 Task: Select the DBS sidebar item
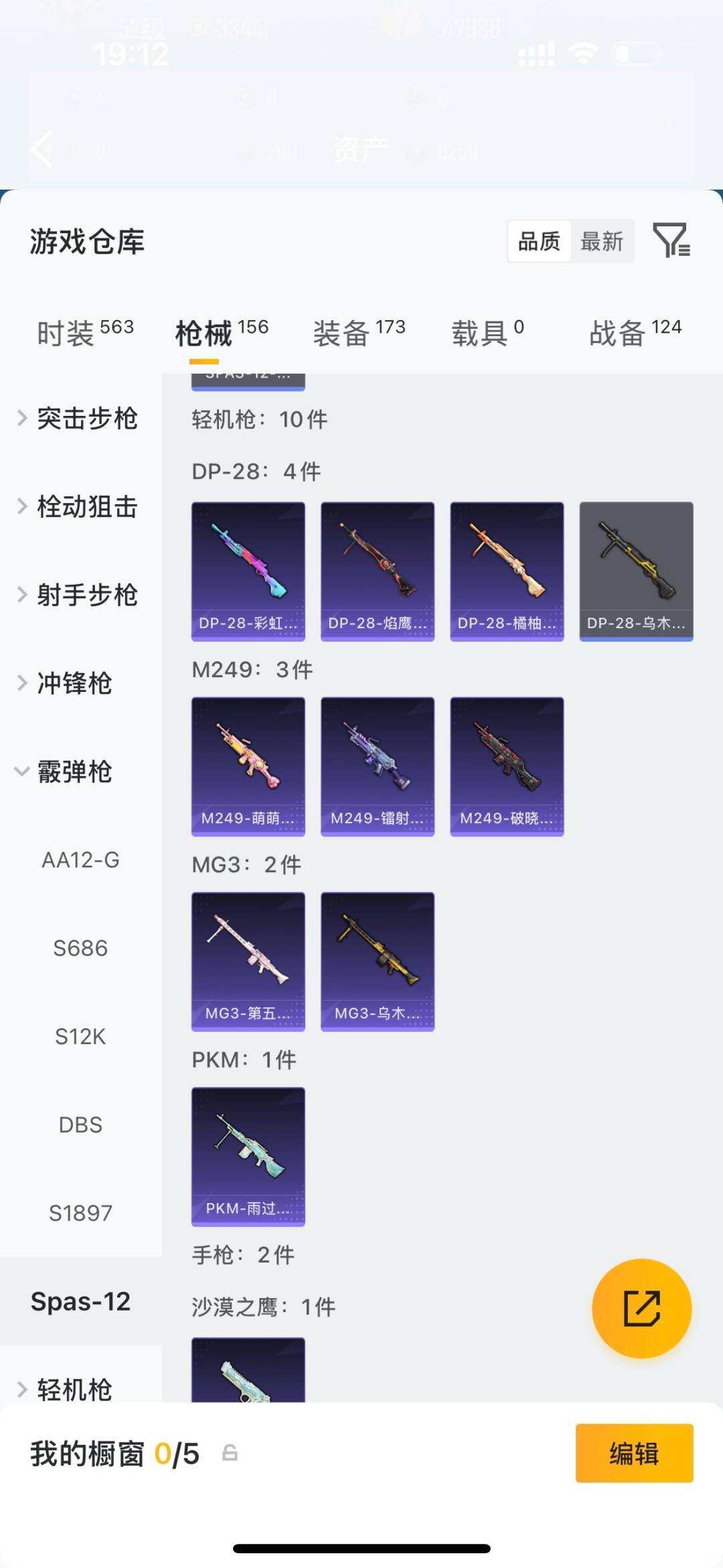pyautogui.click(x=80, y=1125)
